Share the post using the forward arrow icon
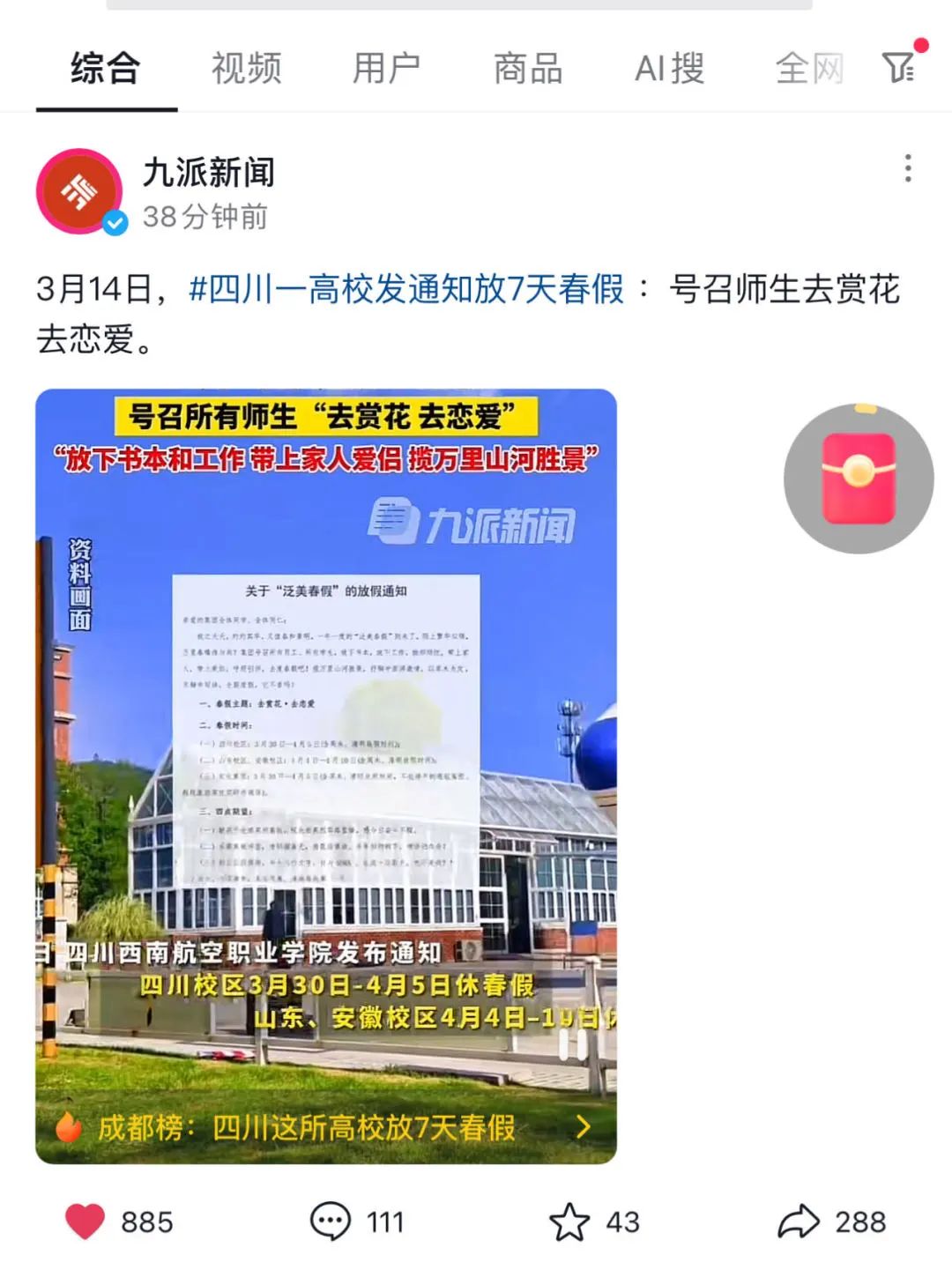Image resolution: width=952 pixels, height=1270 pixels. coord(800,1222)
